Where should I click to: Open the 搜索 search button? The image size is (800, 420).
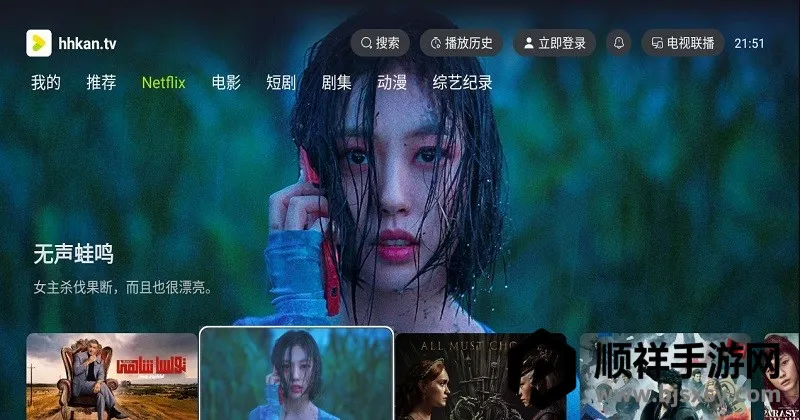click(380, 43)
